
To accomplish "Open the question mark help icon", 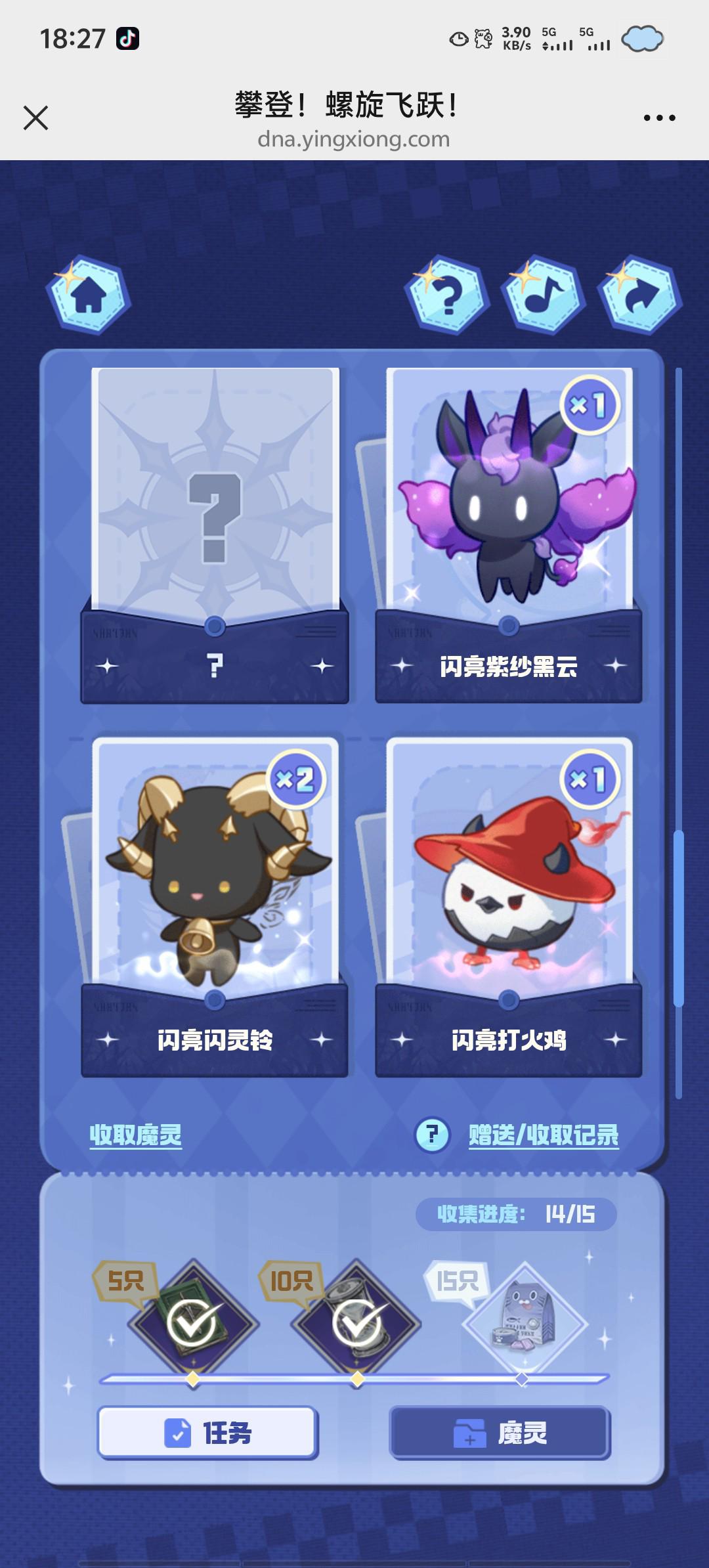I will (447, 295).
